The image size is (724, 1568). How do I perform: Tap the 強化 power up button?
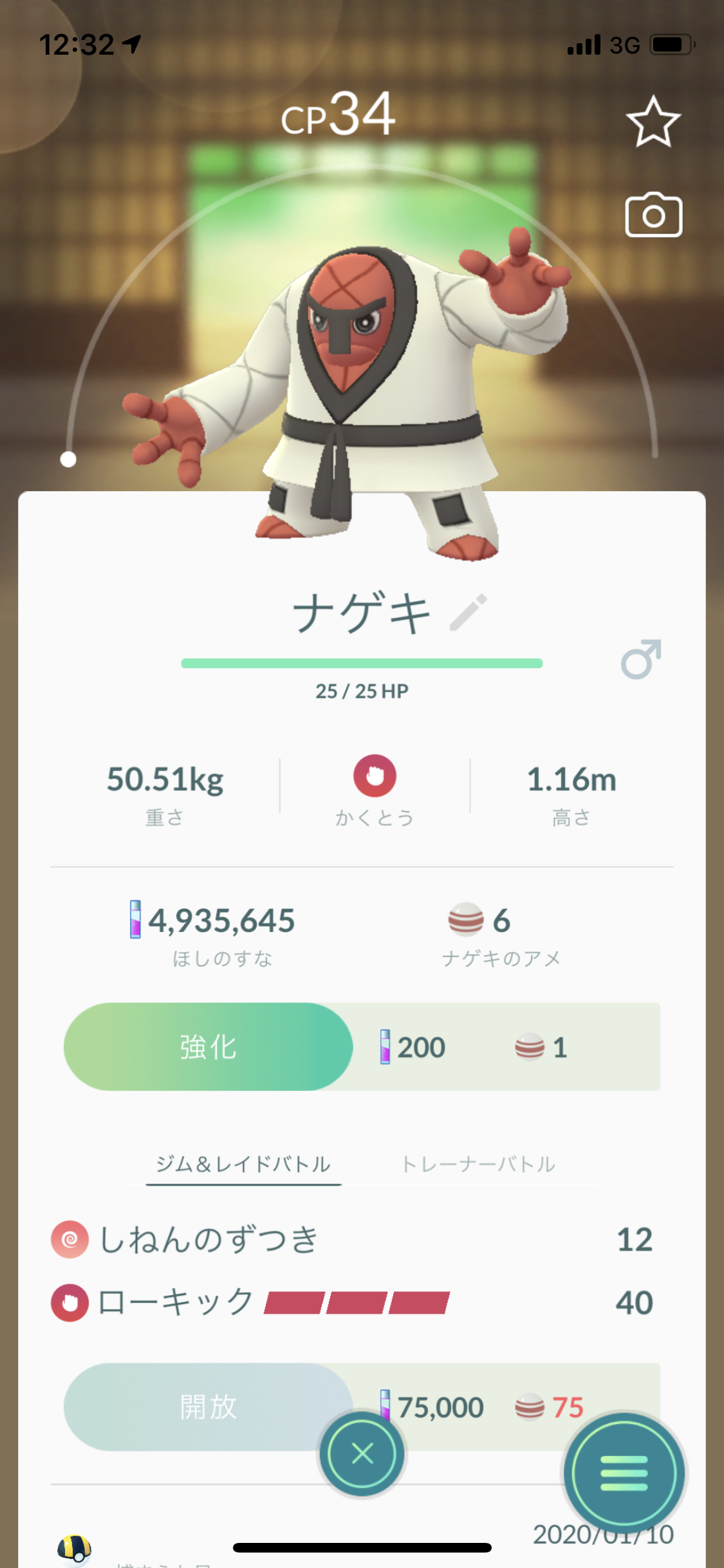tap(208, 1047)
